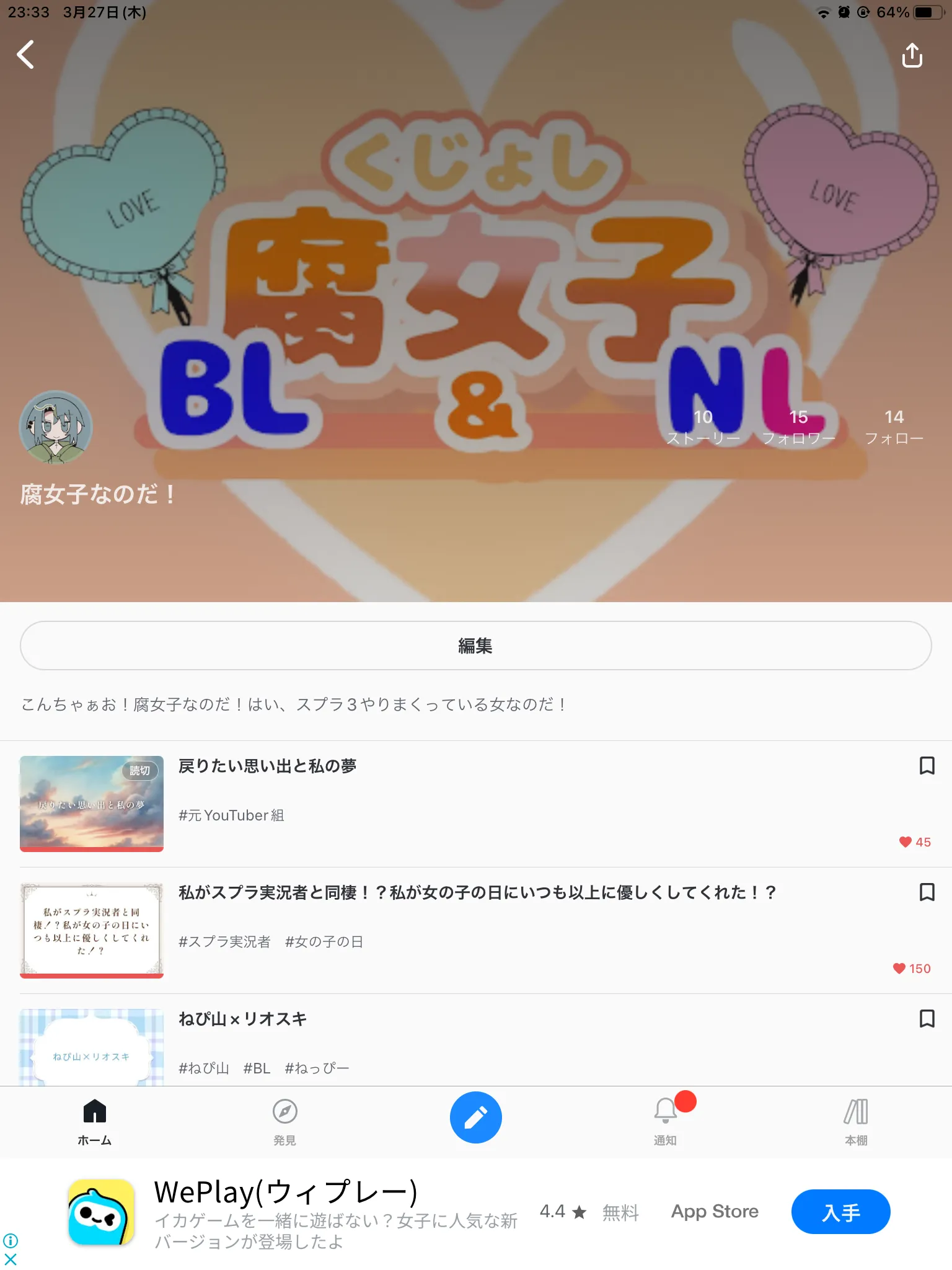Image resolution: width=952 pixels, height=1270 pixels.
Task: Share this profile via the share icon
Action: pyautogui.click(x=912, y=55)
